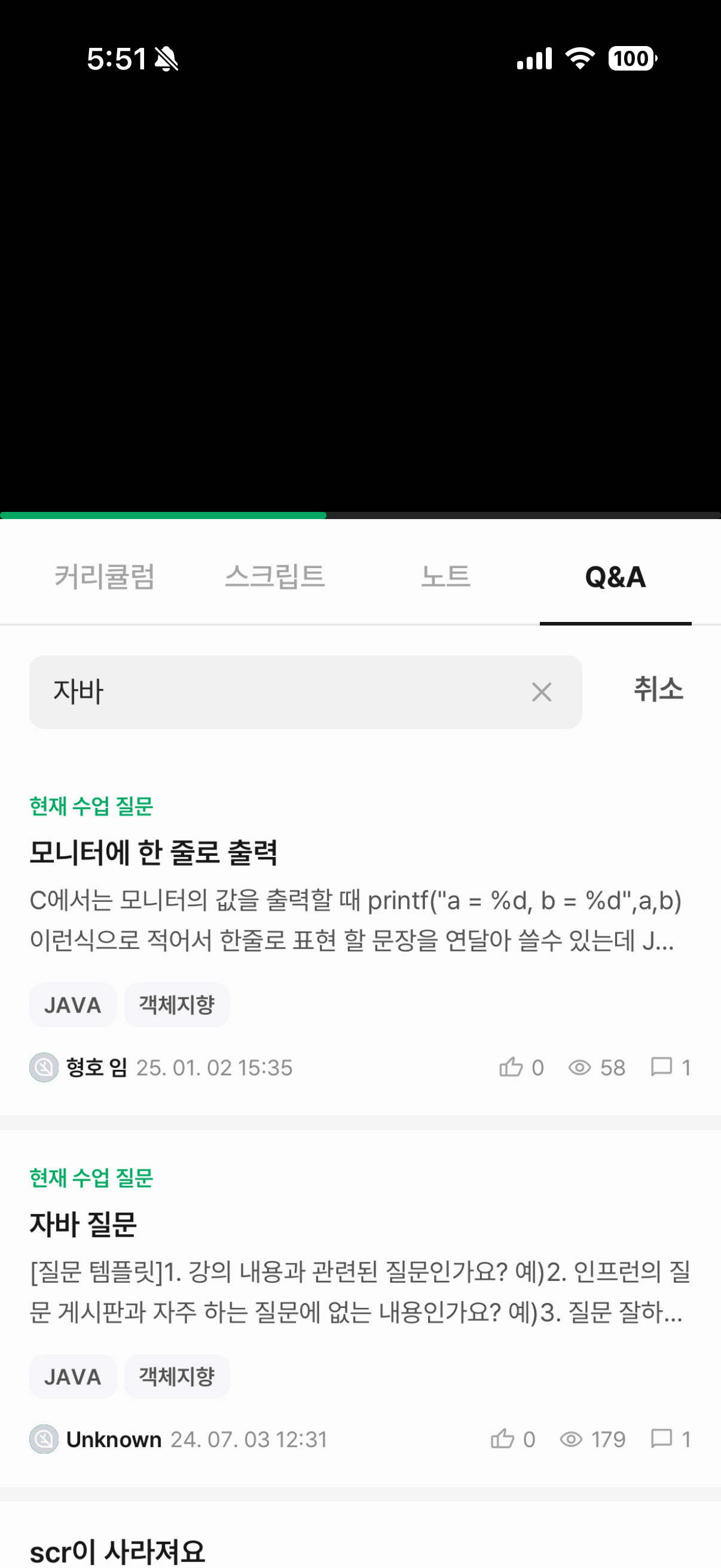Open the question scr이 사라져요

click(x=117, y=1551)
